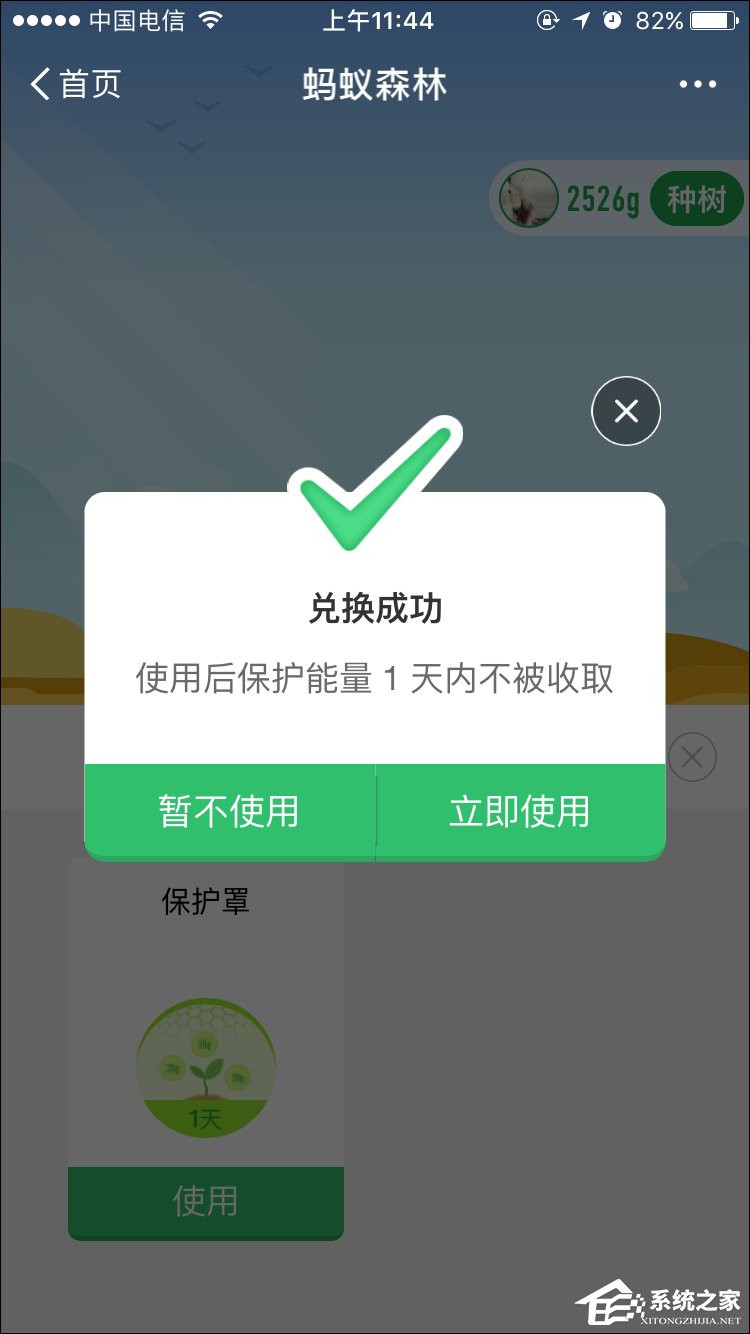Image resolution: width=750 pixels, height=1334 pixels.
Task: Tap the 中国电信 carrier label
Action: [x=140, y=18]
